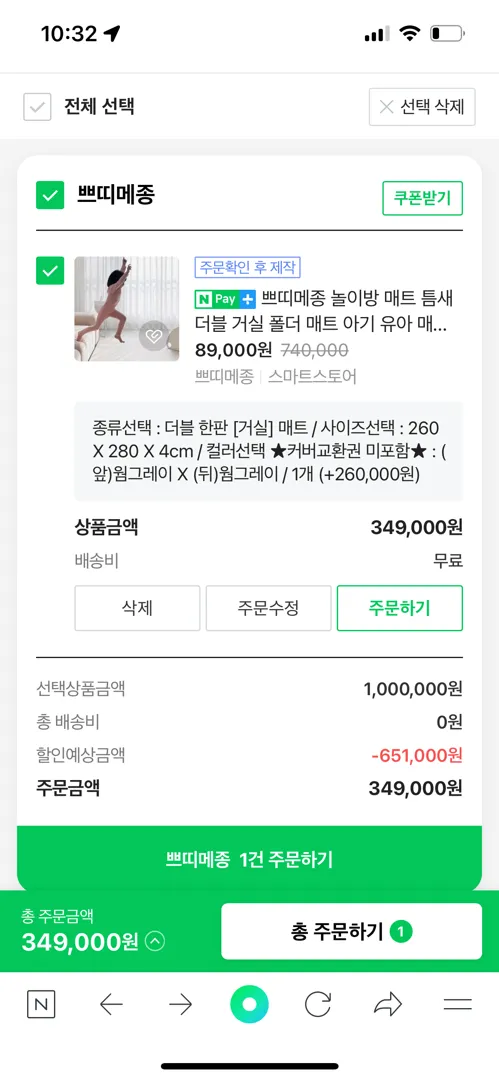
Task: Open Naver home via the N icon
Action: (41, 1005)
